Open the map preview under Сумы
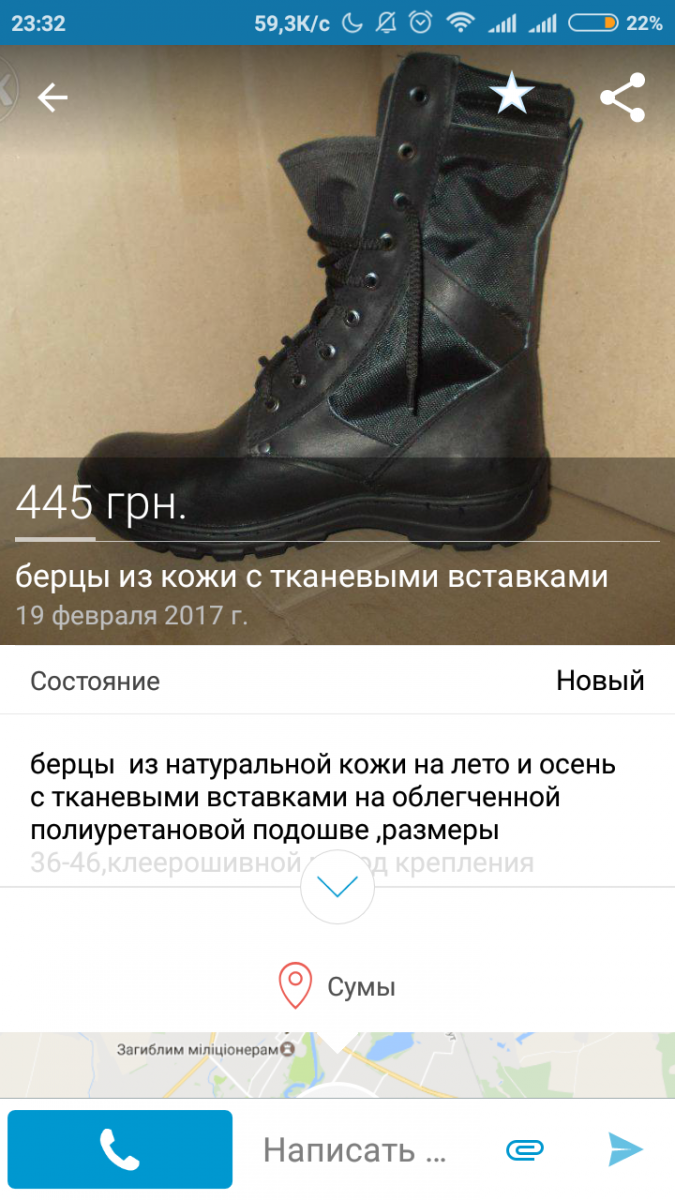Screen dimensions: 675x1200 [x=337, y=1065]
